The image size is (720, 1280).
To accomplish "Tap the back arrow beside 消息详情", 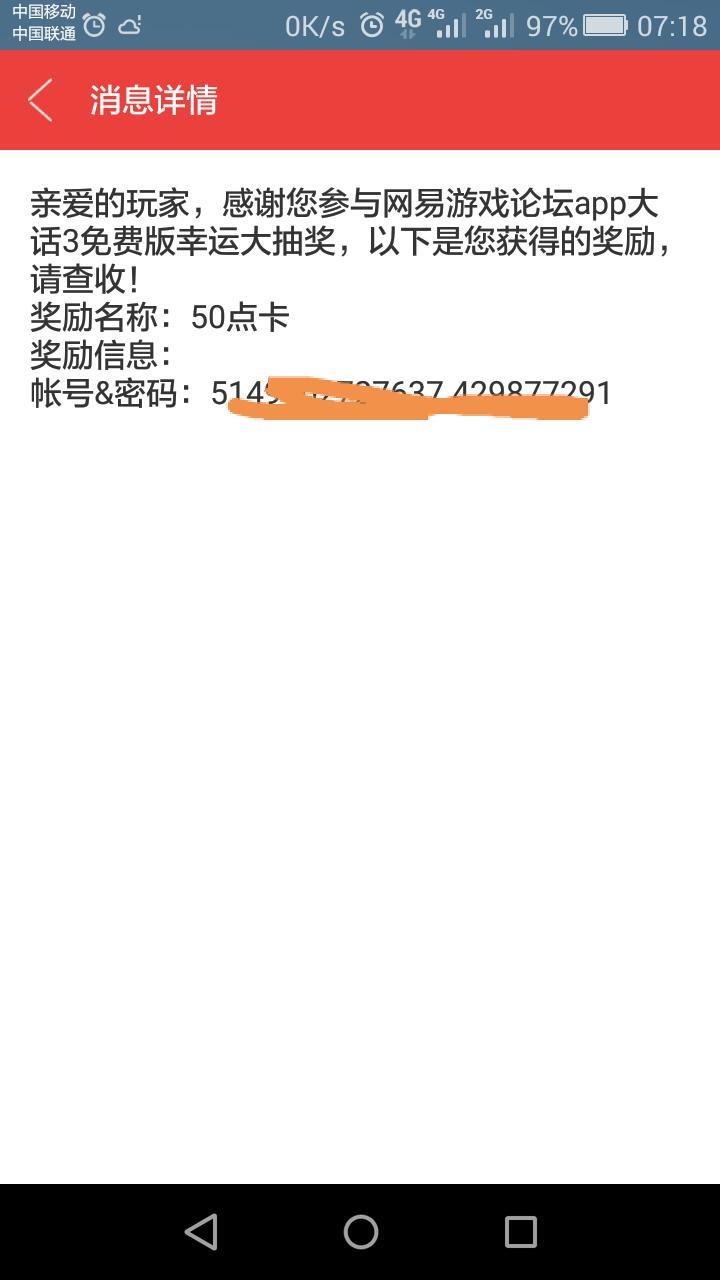I will (40, 100).
